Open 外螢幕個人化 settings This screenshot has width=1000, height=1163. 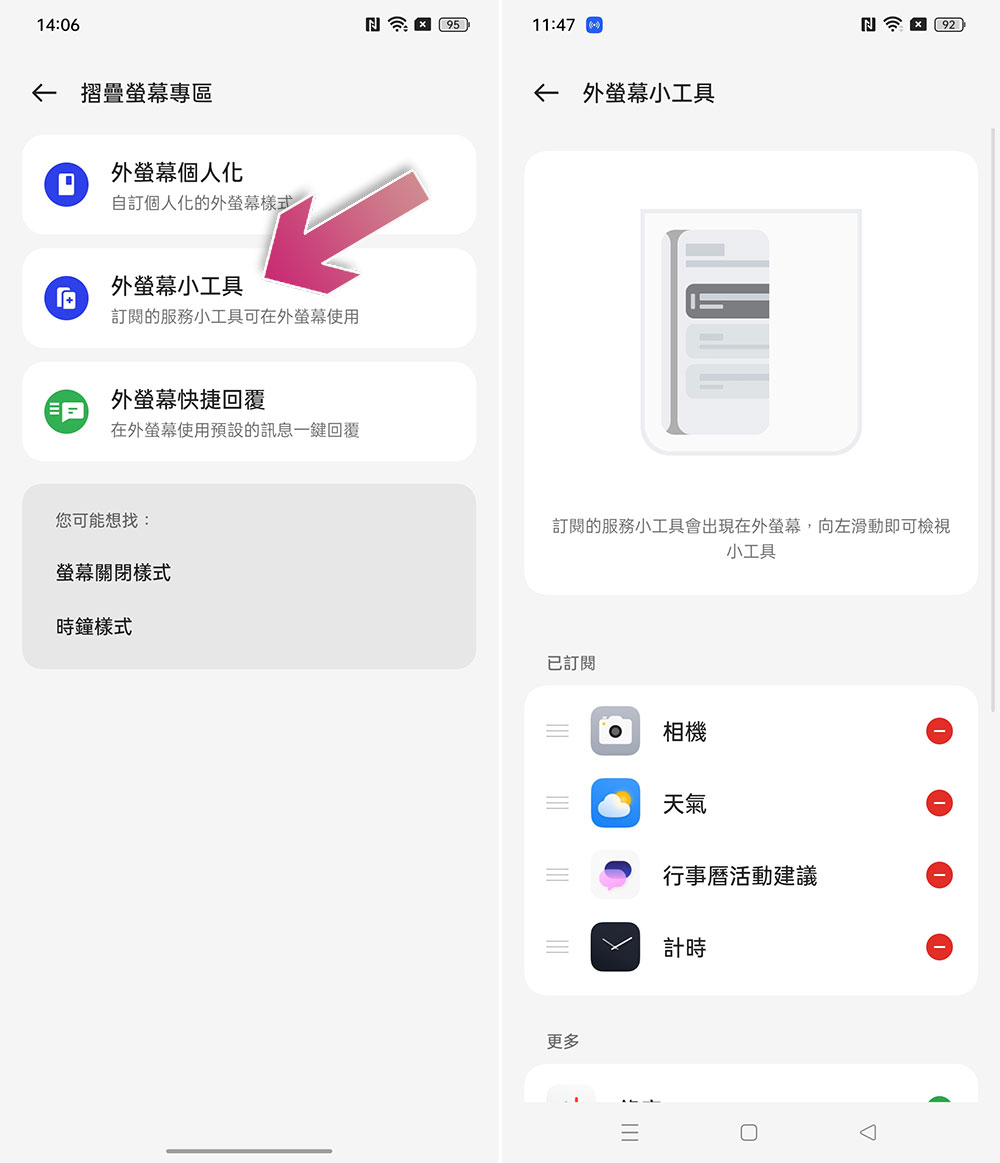[248, 185]
